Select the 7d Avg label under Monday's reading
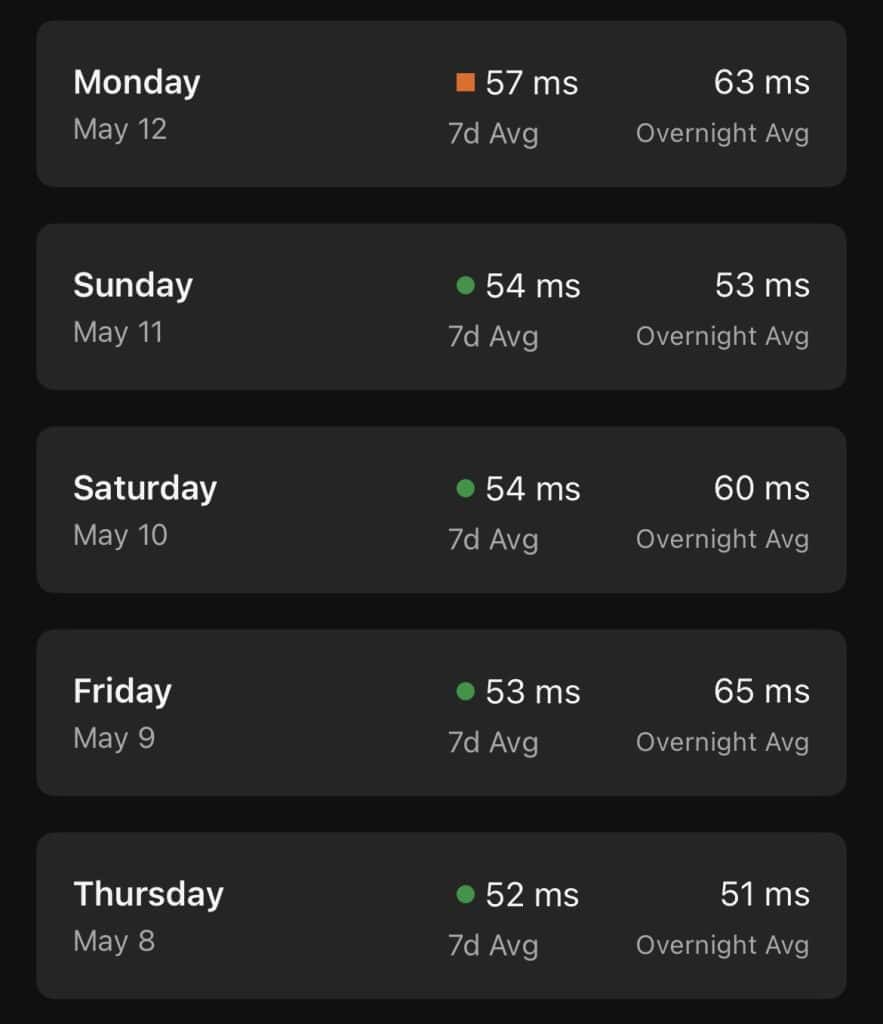This screenshot has width=883, height=1024. [x=492, y=134]
